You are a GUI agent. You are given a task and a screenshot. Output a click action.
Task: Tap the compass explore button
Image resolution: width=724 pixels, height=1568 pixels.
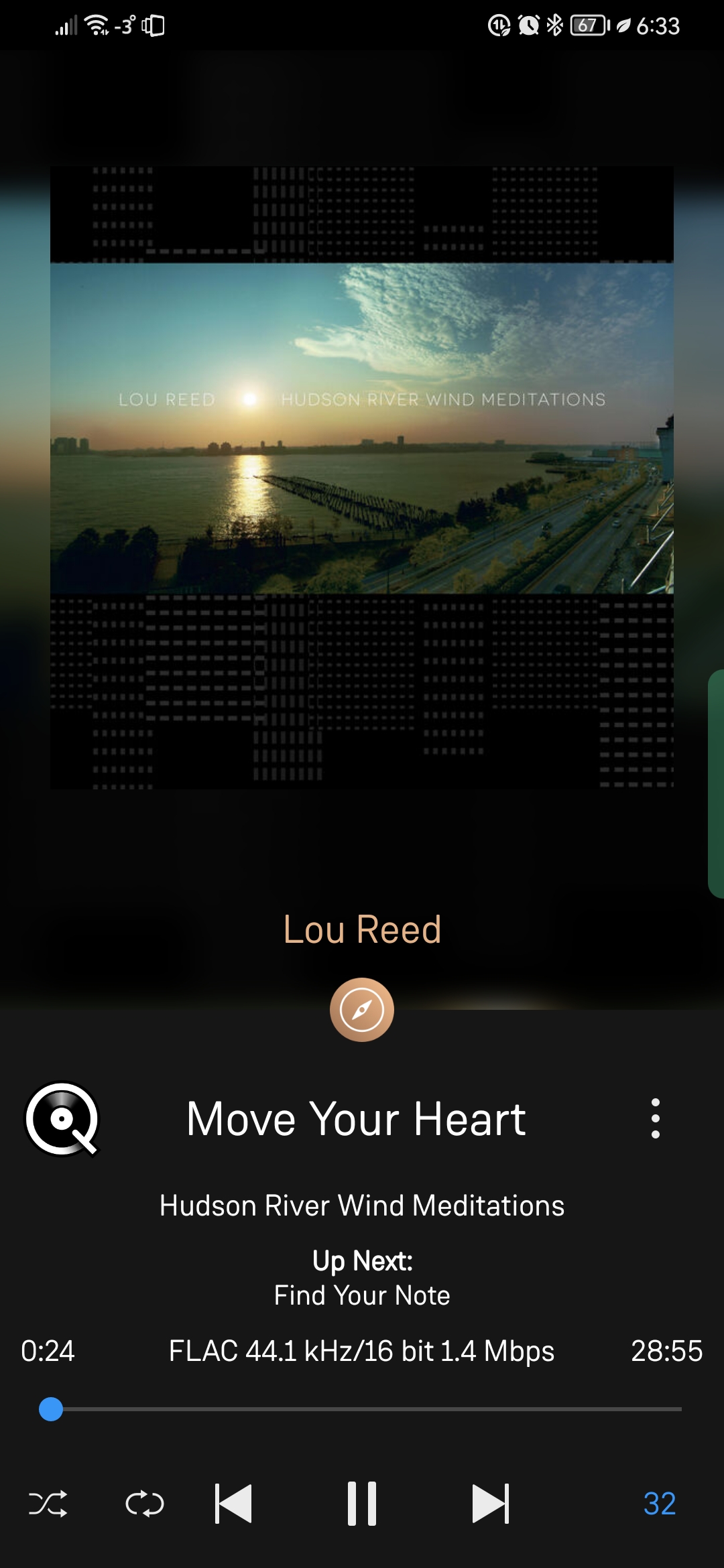coord(361,1009)
